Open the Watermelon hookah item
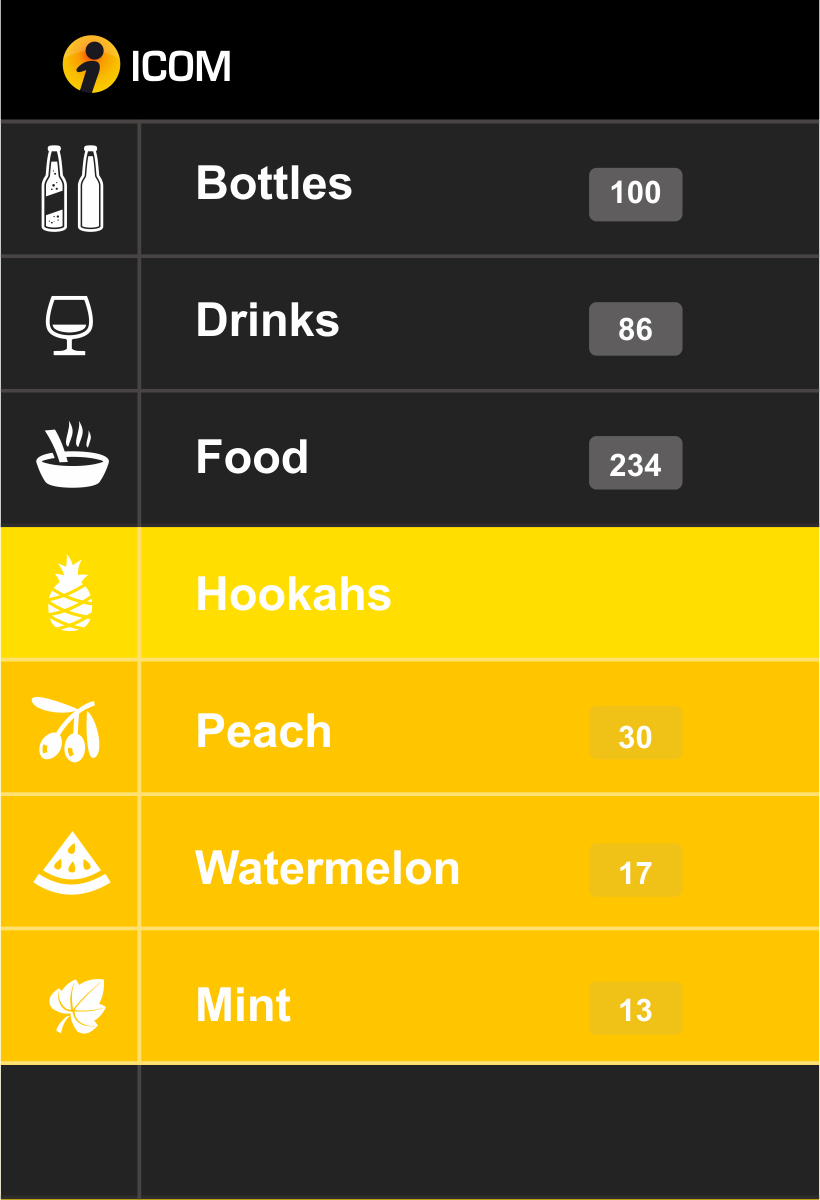 coord(327,868)
